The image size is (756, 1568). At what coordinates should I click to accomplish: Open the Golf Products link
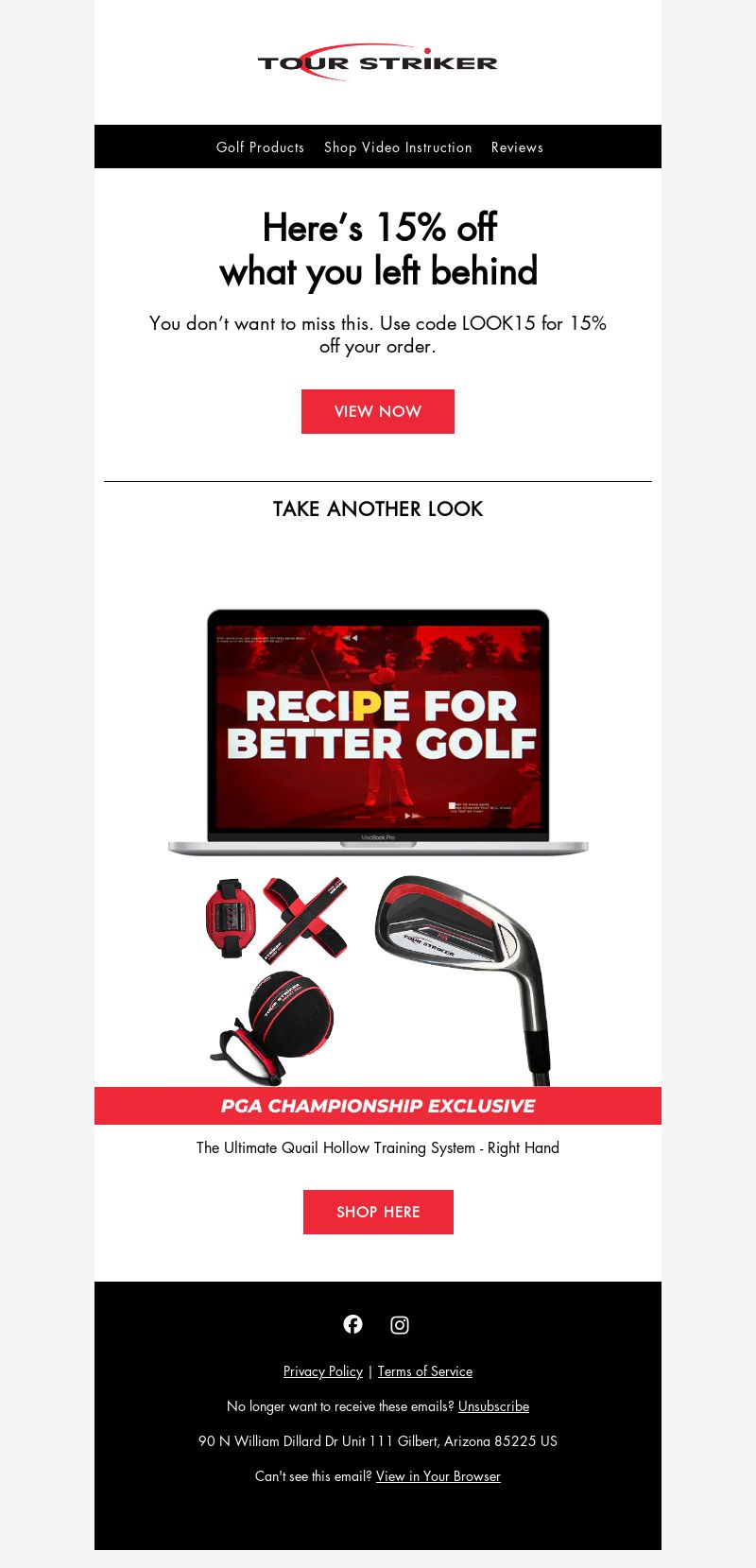pos(260,147)
